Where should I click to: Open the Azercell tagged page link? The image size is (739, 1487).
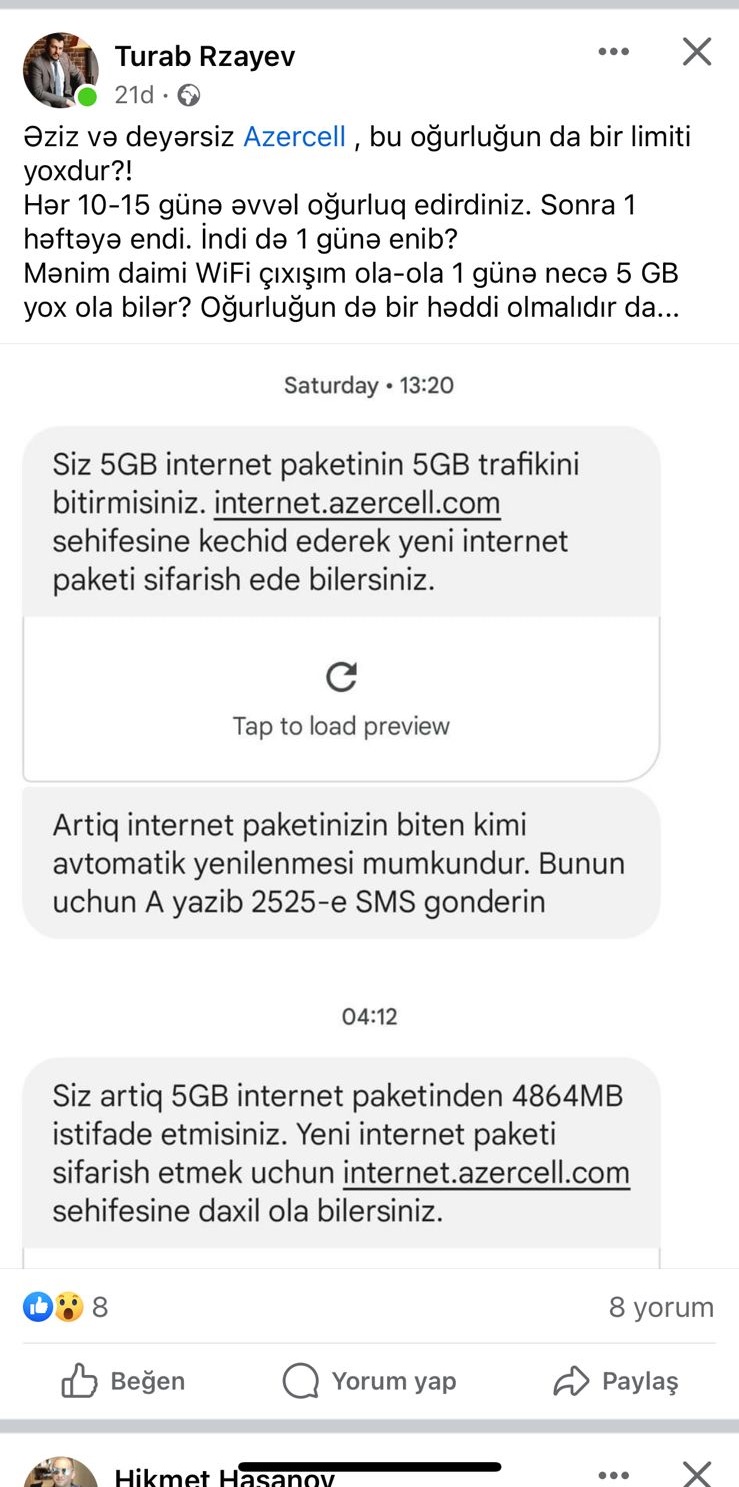click(x=294, y=137)
